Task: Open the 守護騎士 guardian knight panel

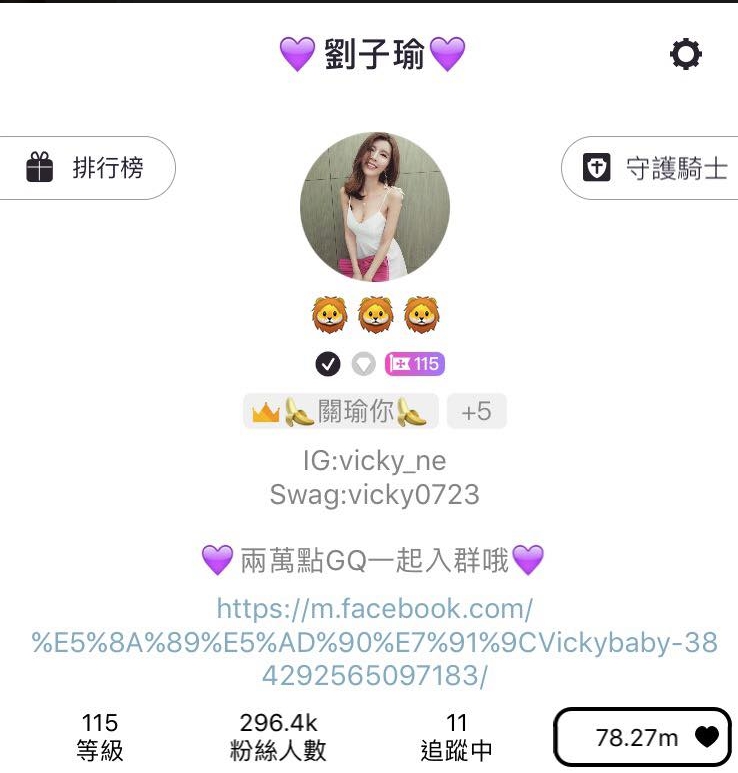Action: pyautogui.click(x=648, y=168)
